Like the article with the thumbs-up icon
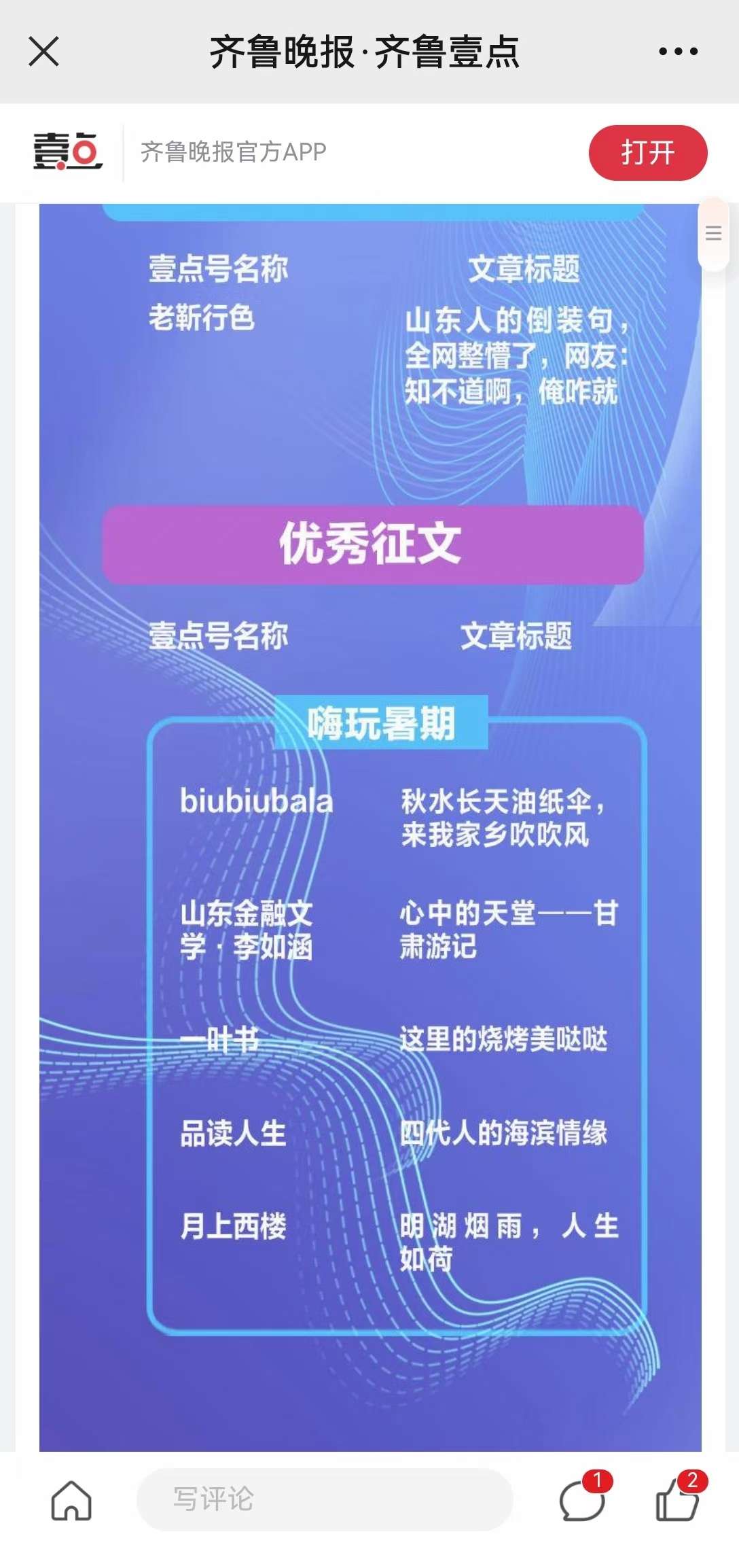 coord(677,1500)
